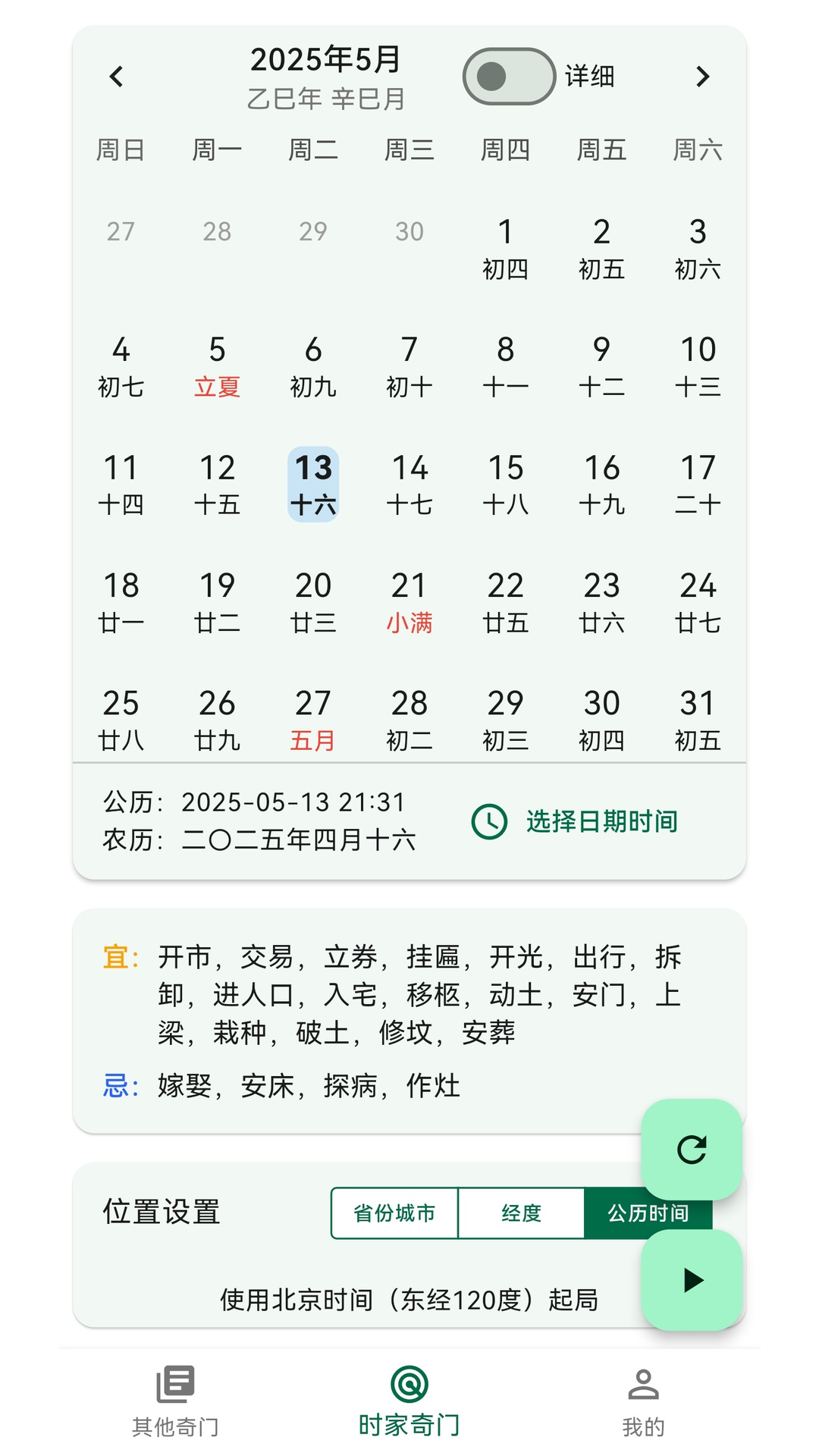
Task: Select May 27 marked 五月
Action: point(313,717)
